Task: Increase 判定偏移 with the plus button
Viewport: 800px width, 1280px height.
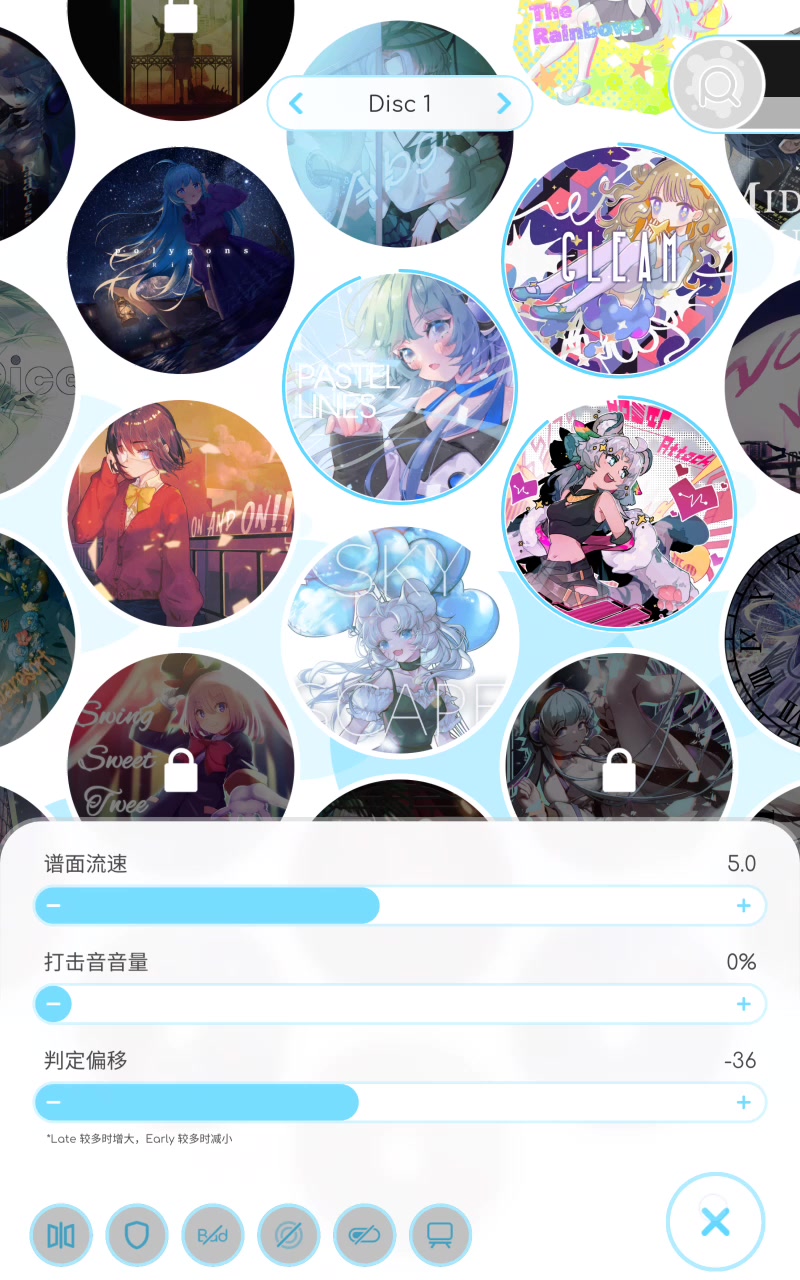Action: (743, 1102)
